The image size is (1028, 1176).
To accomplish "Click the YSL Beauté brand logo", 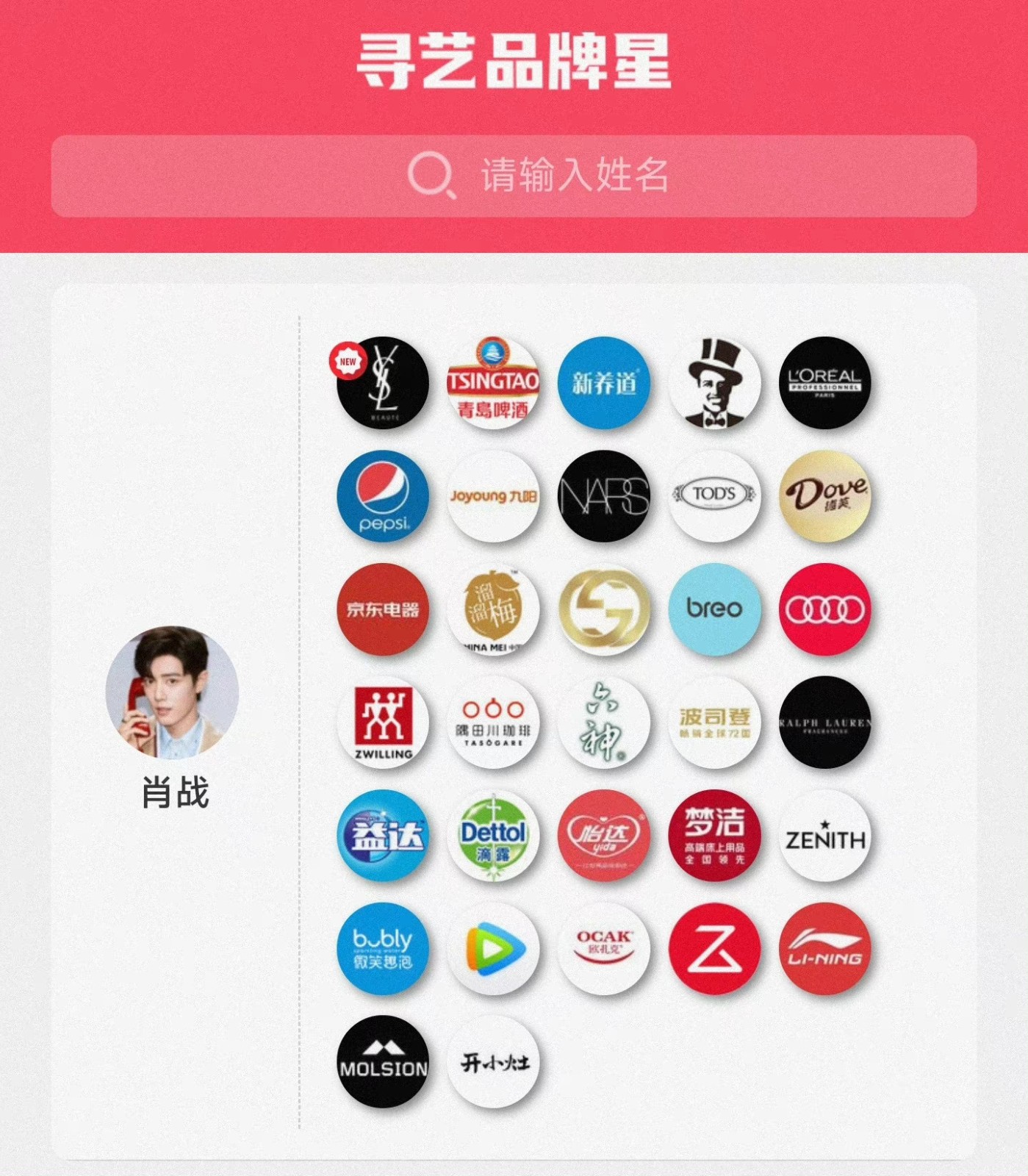I will (x=385, y=384).
